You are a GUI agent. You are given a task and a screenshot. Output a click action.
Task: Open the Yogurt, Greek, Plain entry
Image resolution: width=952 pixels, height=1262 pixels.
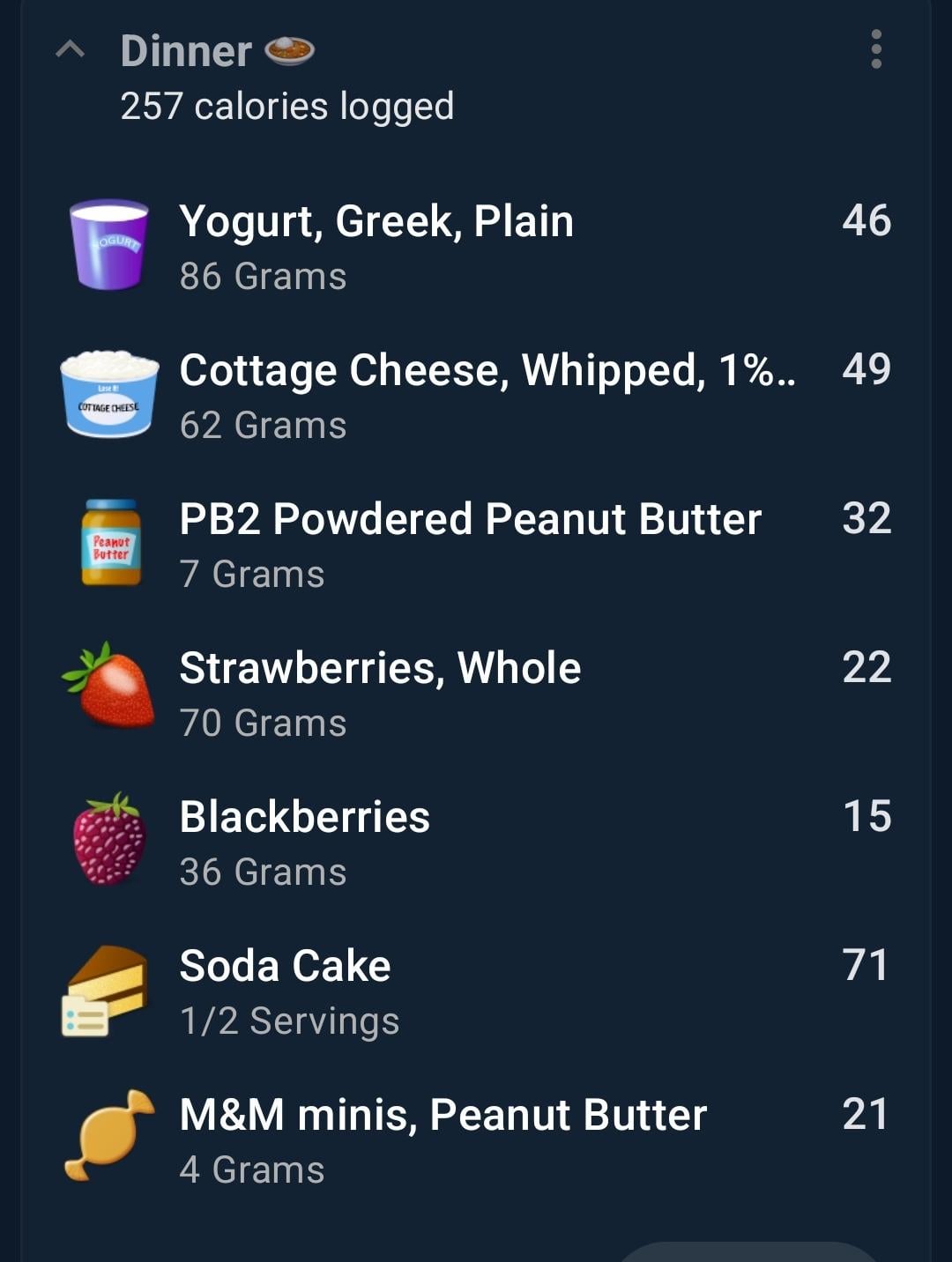click(476, 246)
